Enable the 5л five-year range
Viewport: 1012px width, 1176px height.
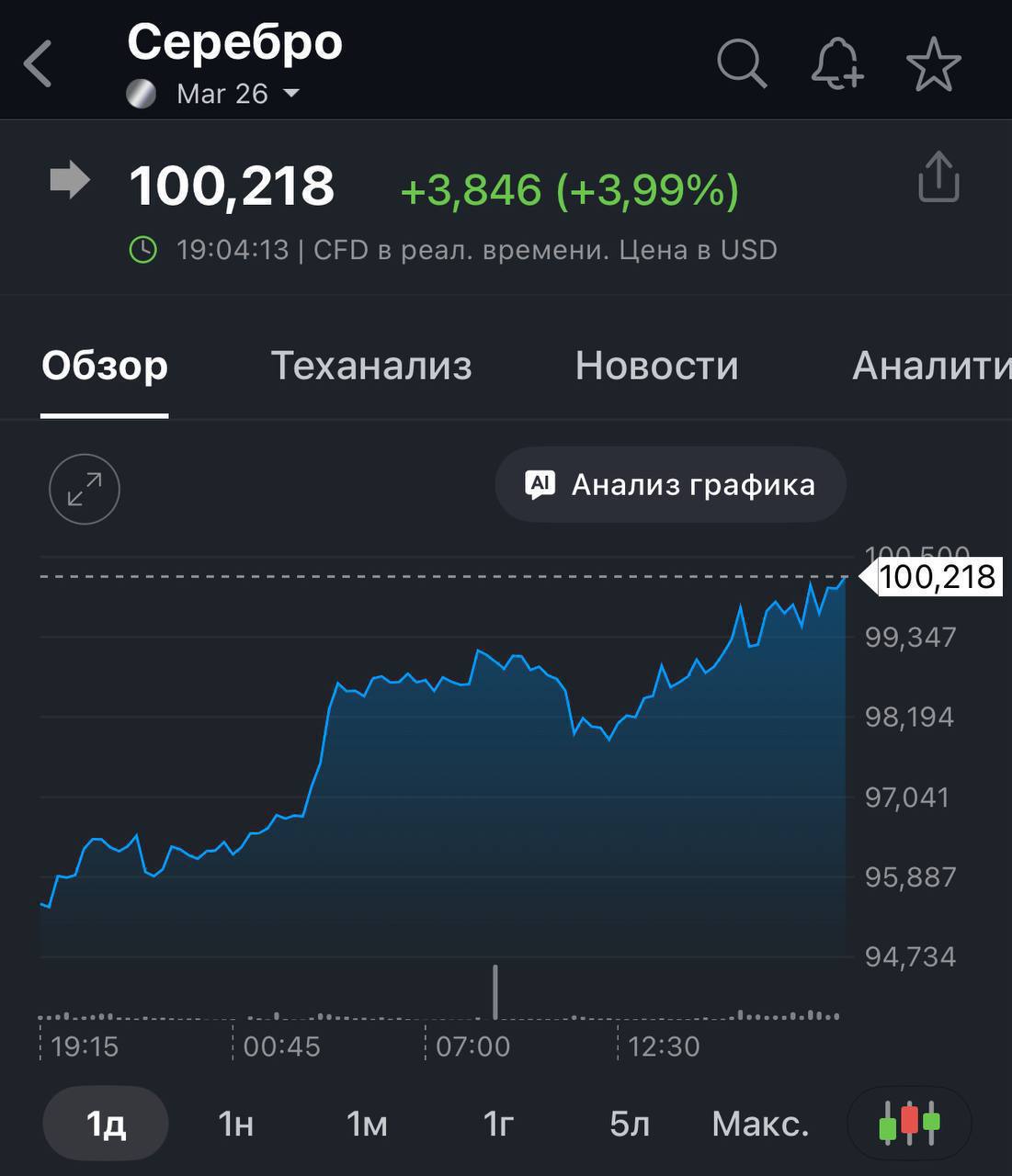tap(629, 1123)
